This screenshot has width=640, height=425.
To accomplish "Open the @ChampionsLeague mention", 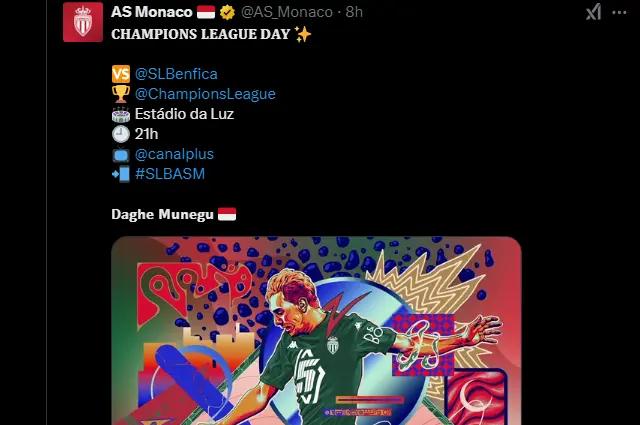I will [205, 94].
